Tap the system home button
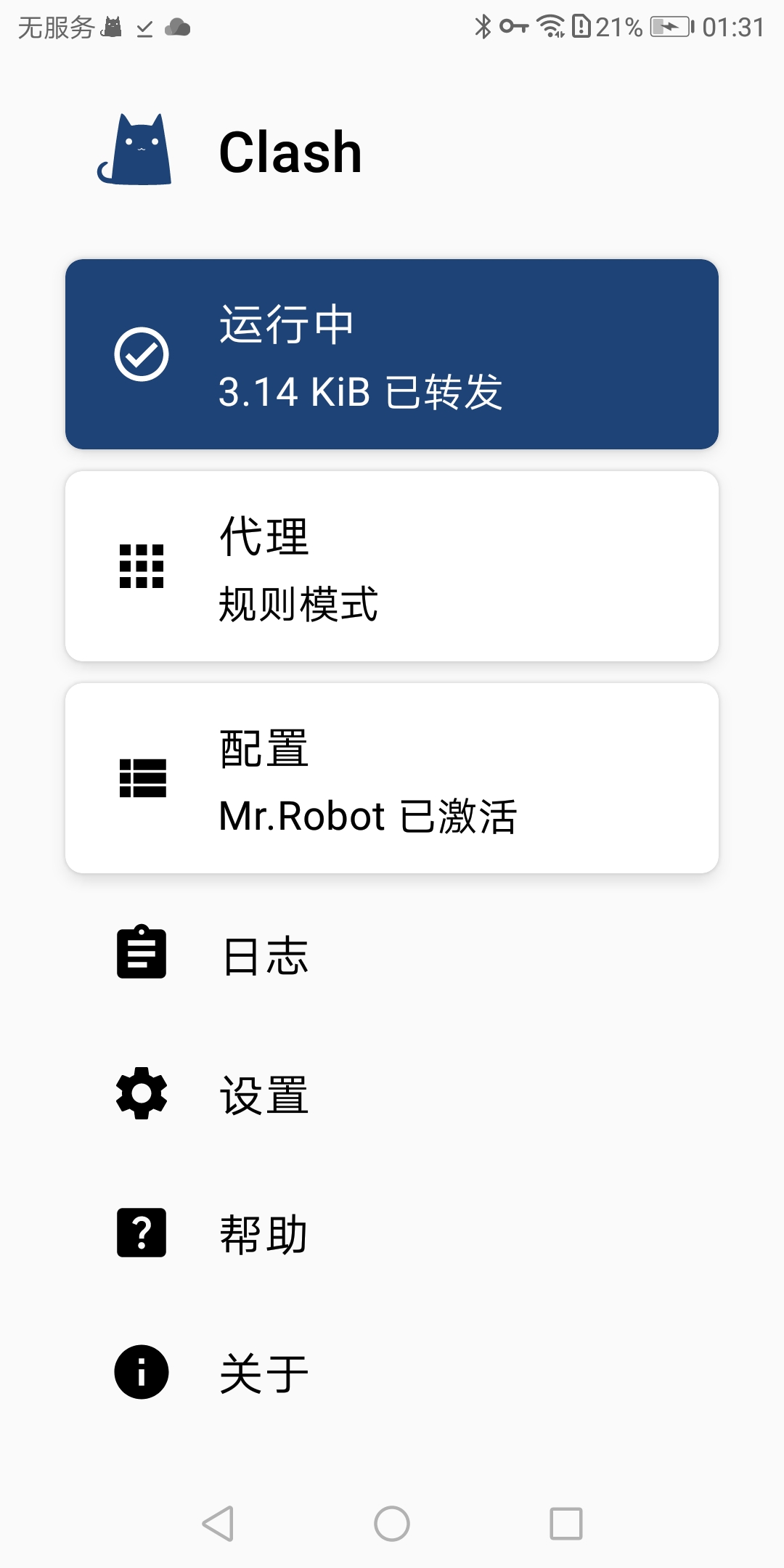This screenshot has width=784, height=1568. pyautogui.click(x=392, y=1523)
